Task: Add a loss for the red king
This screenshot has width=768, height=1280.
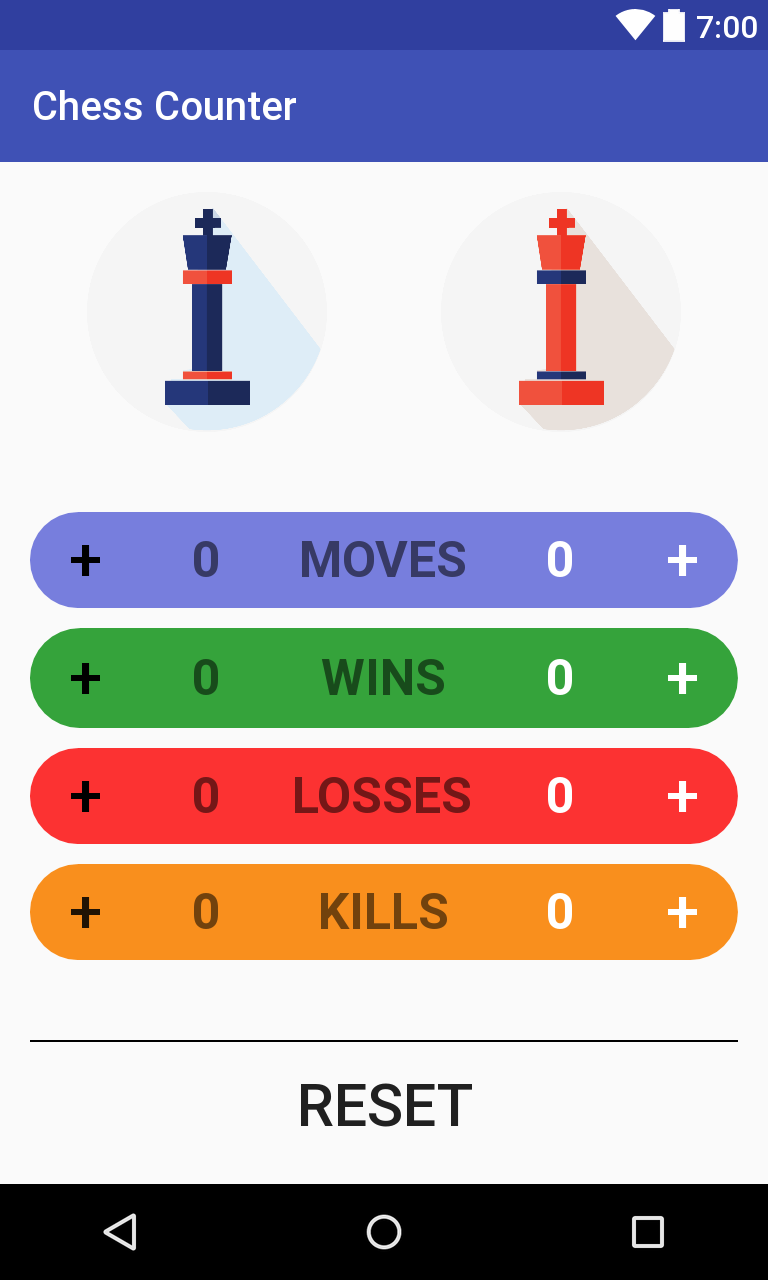Action: tap(682, 796)
